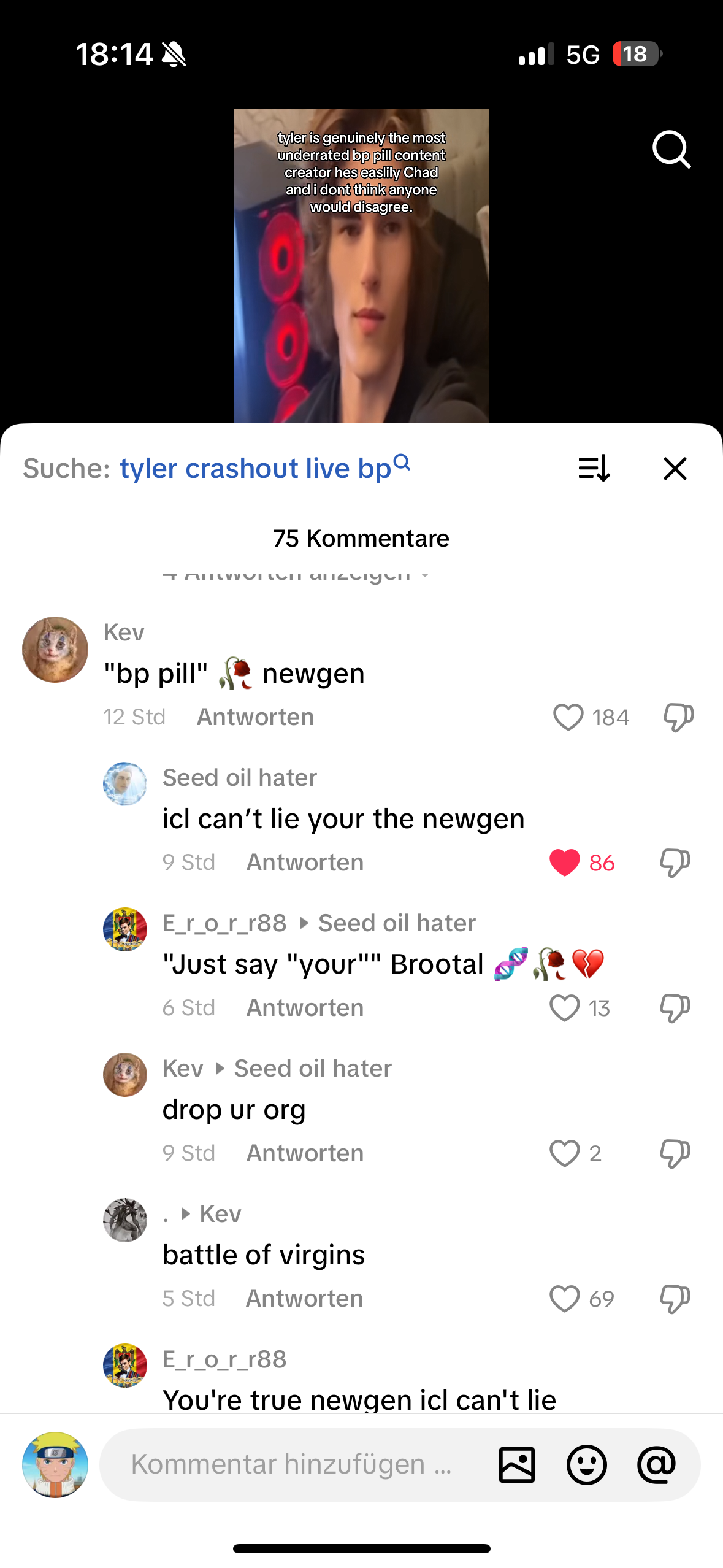Reply to Seed oil hater's comment
This screenshot has height=1568, width=723.
click(x=305, y=862)
